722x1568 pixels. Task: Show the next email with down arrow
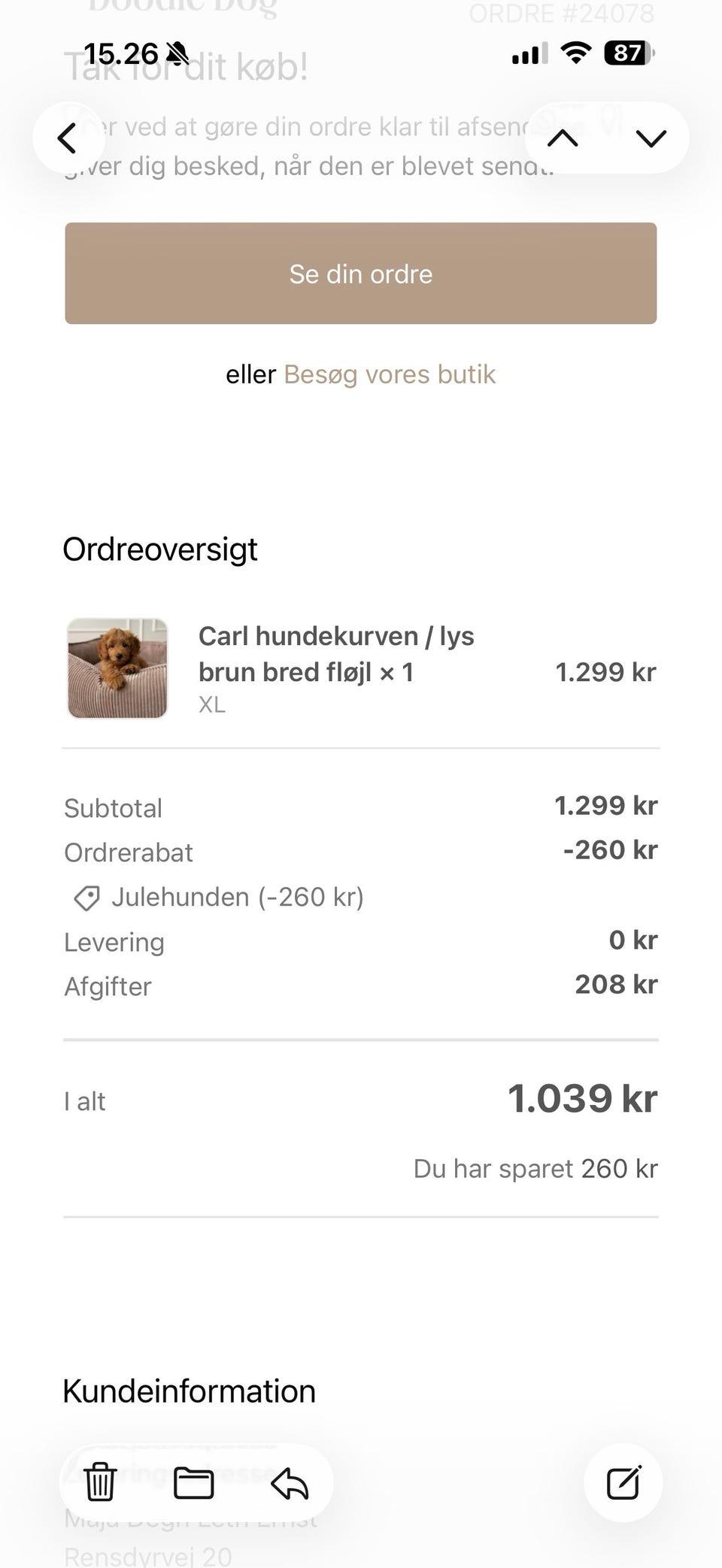[x=651, y=138]
